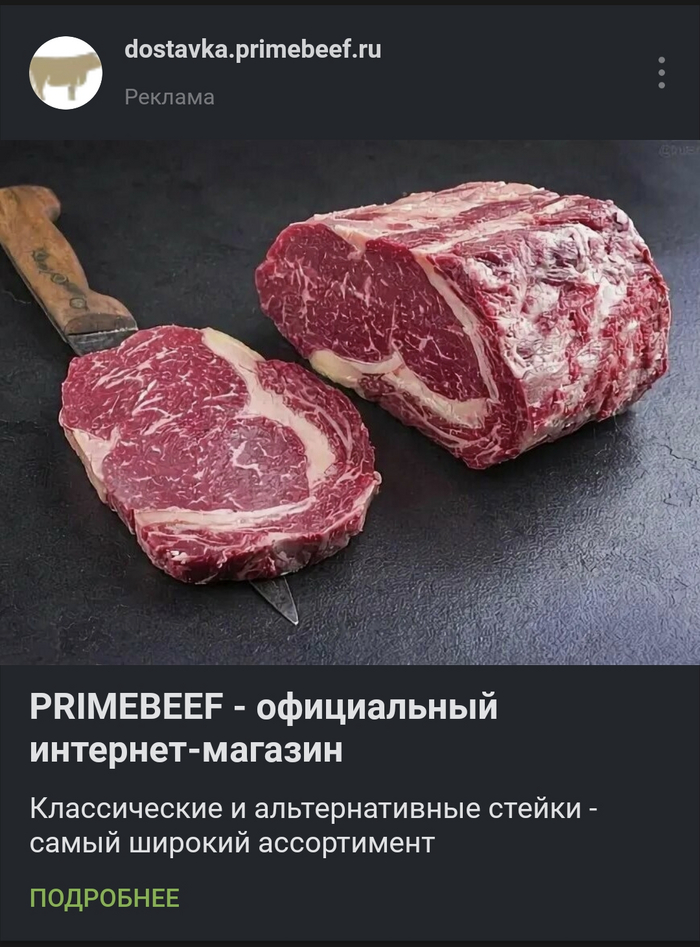Tap the ПОДРОБНЕЕ link
The image size is (700, 947).
[x=104, y=897]
